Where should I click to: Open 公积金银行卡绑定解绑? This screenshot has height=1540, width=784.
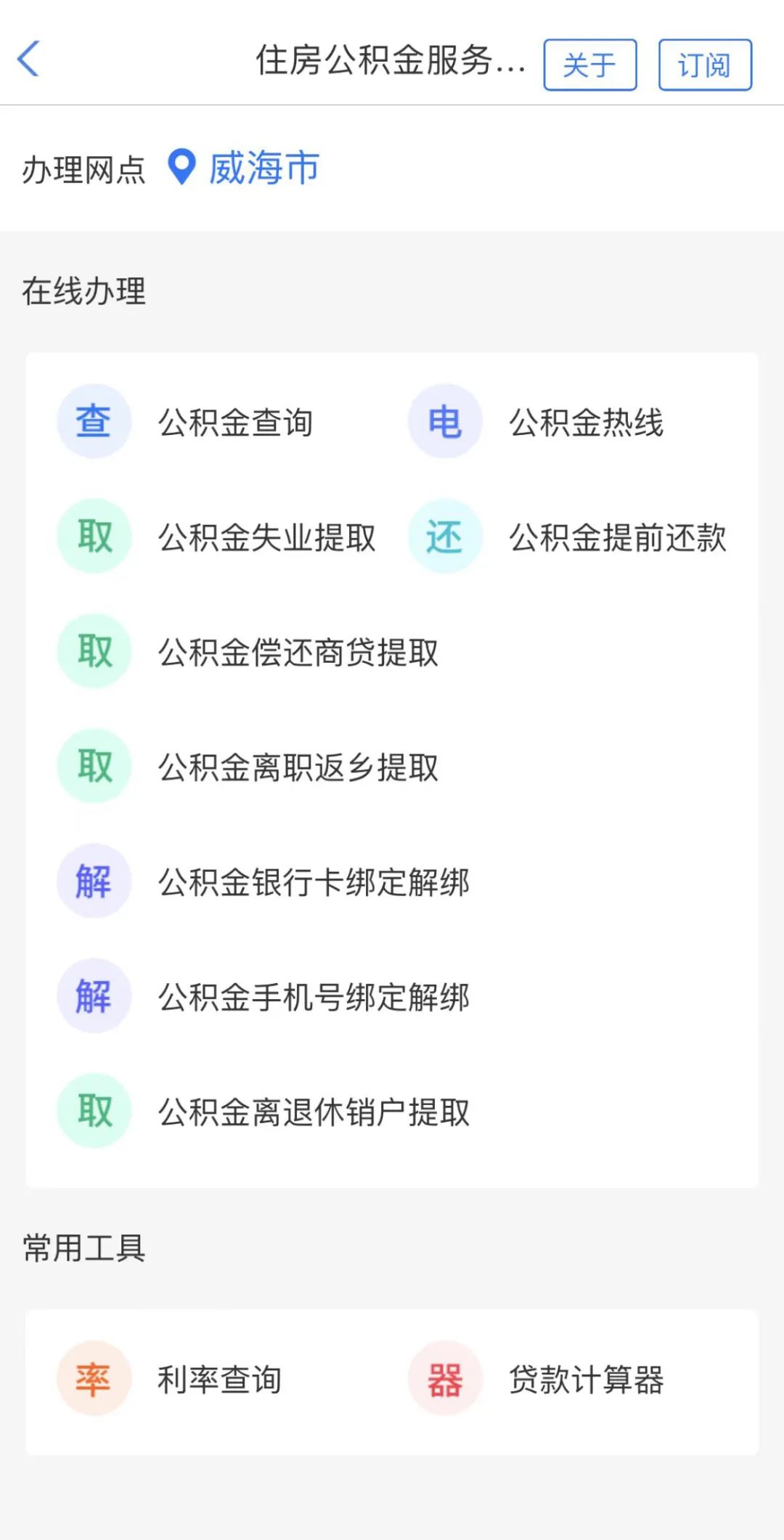coord(313,881)
